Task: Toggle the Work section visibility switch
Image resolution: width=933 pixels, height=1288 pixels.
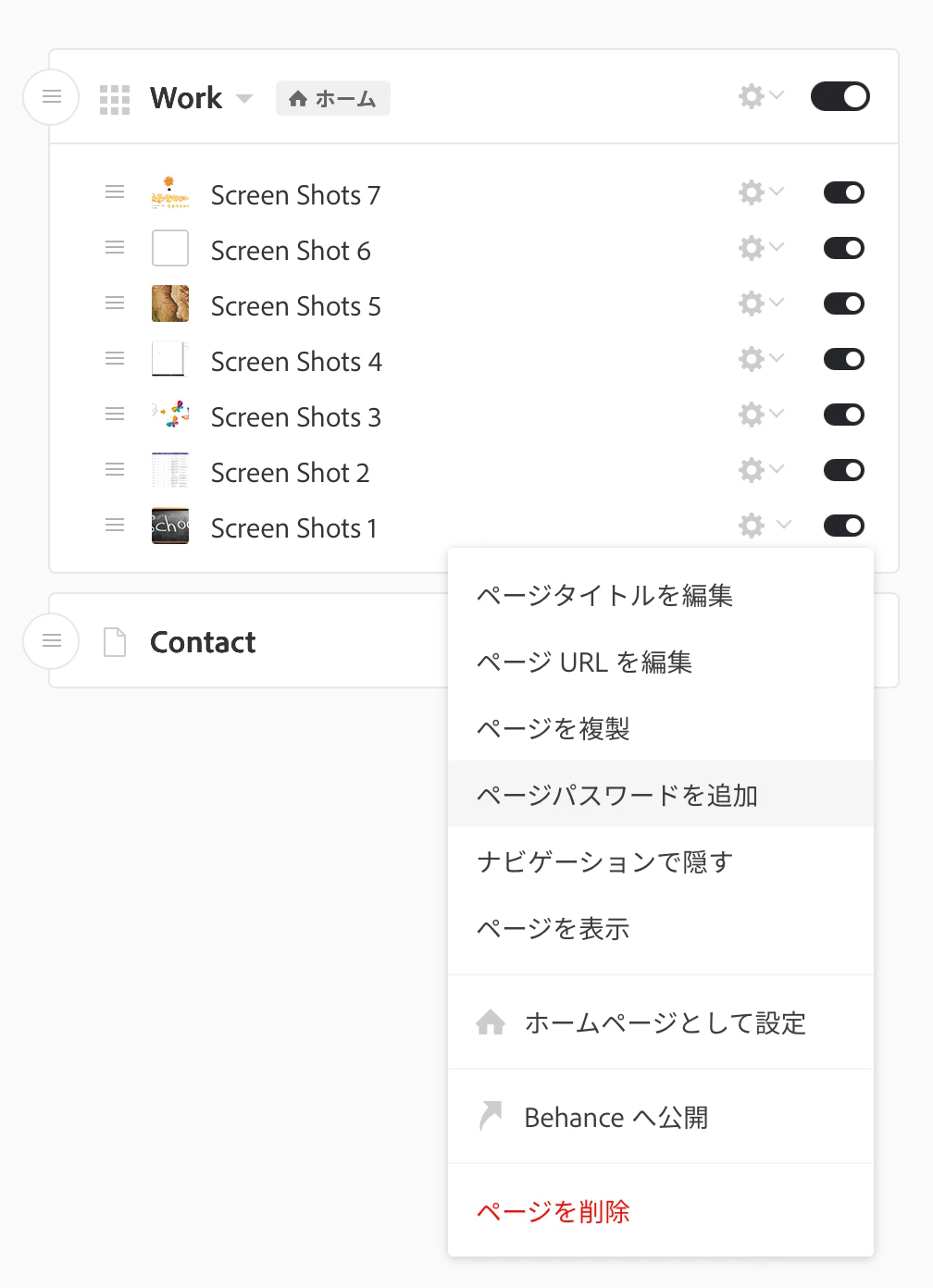Action: (840, 96)
